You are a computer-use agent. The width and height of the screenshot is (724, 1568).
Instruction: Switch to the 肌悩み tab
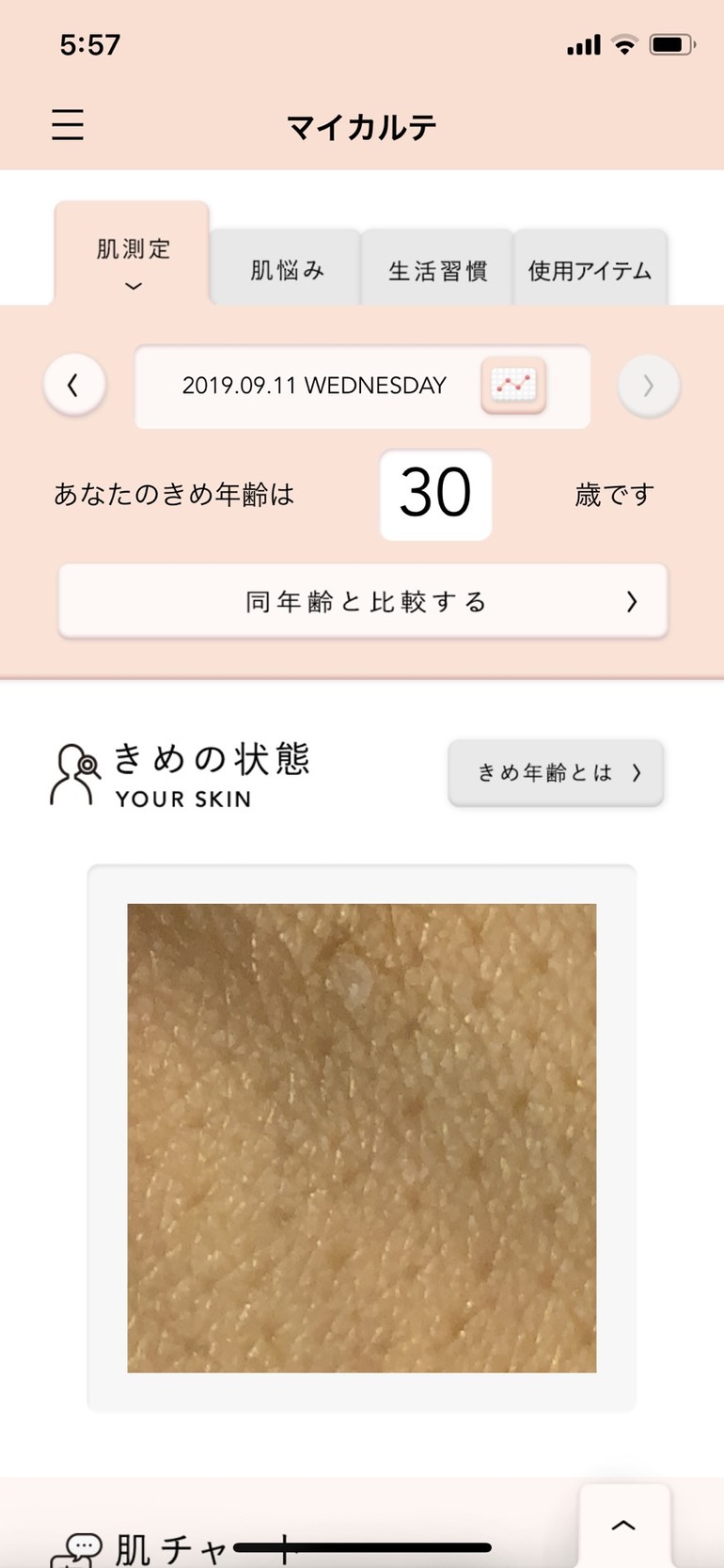[286, 271]
